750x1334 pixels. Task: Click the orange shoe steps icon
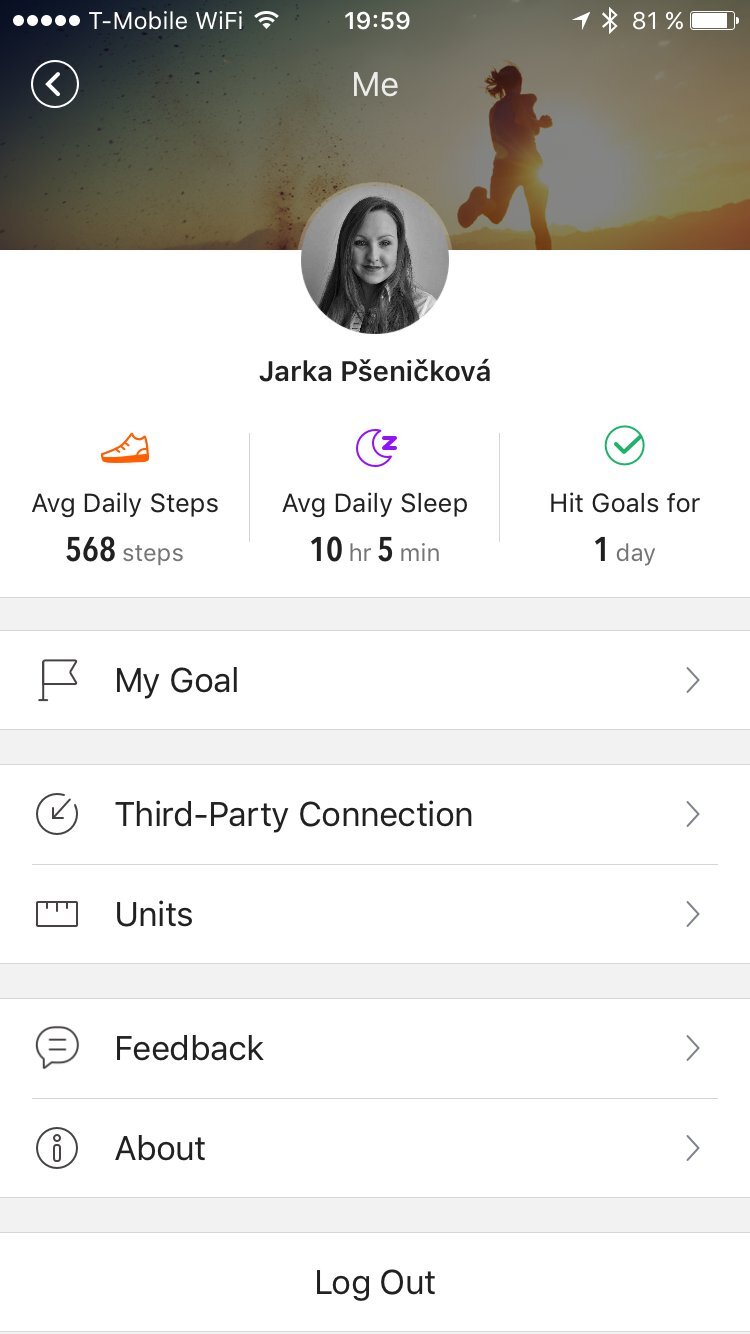124,446
